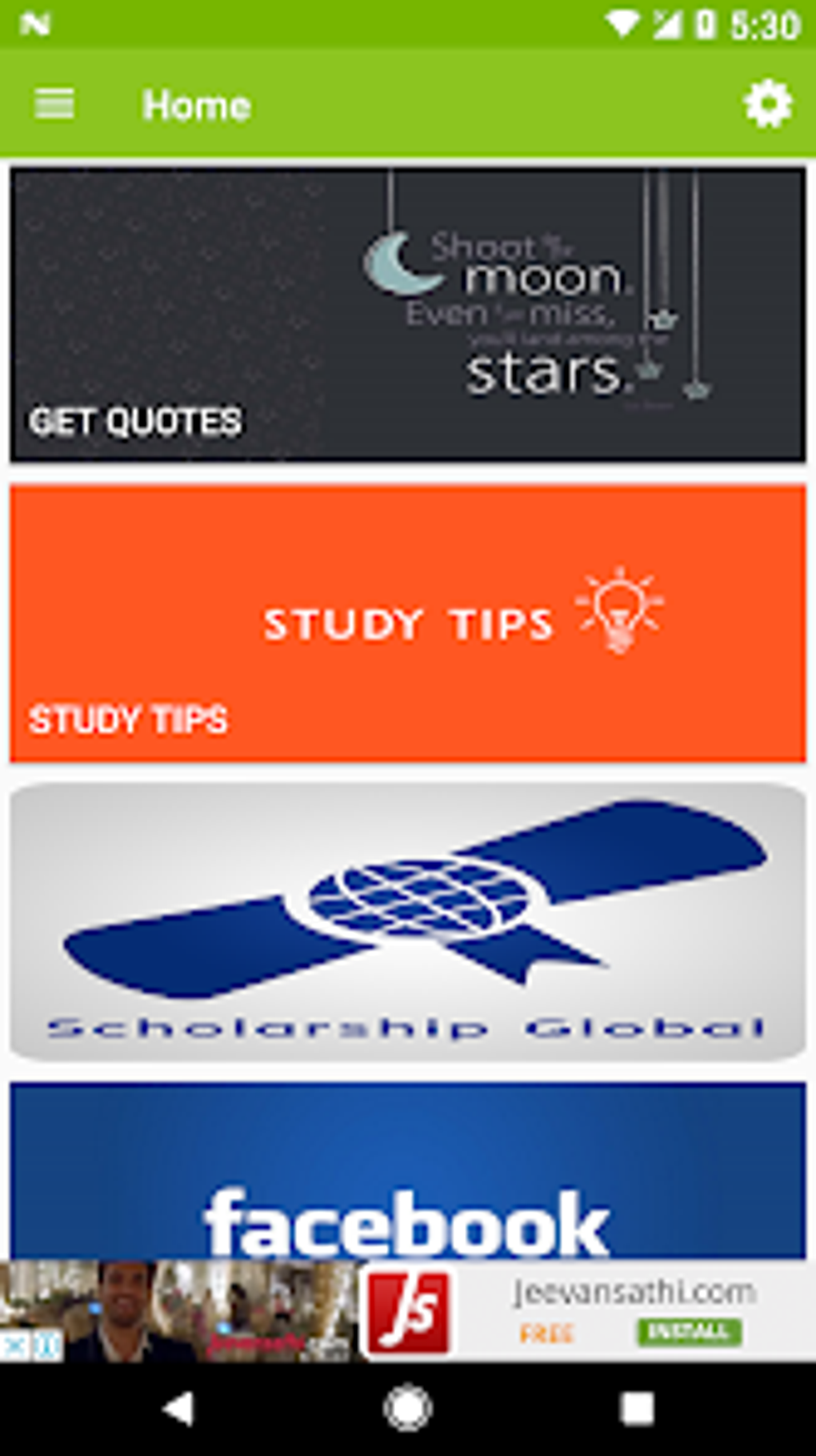
Task: Open the hamburger drawer menu
Action: point(54,105)
